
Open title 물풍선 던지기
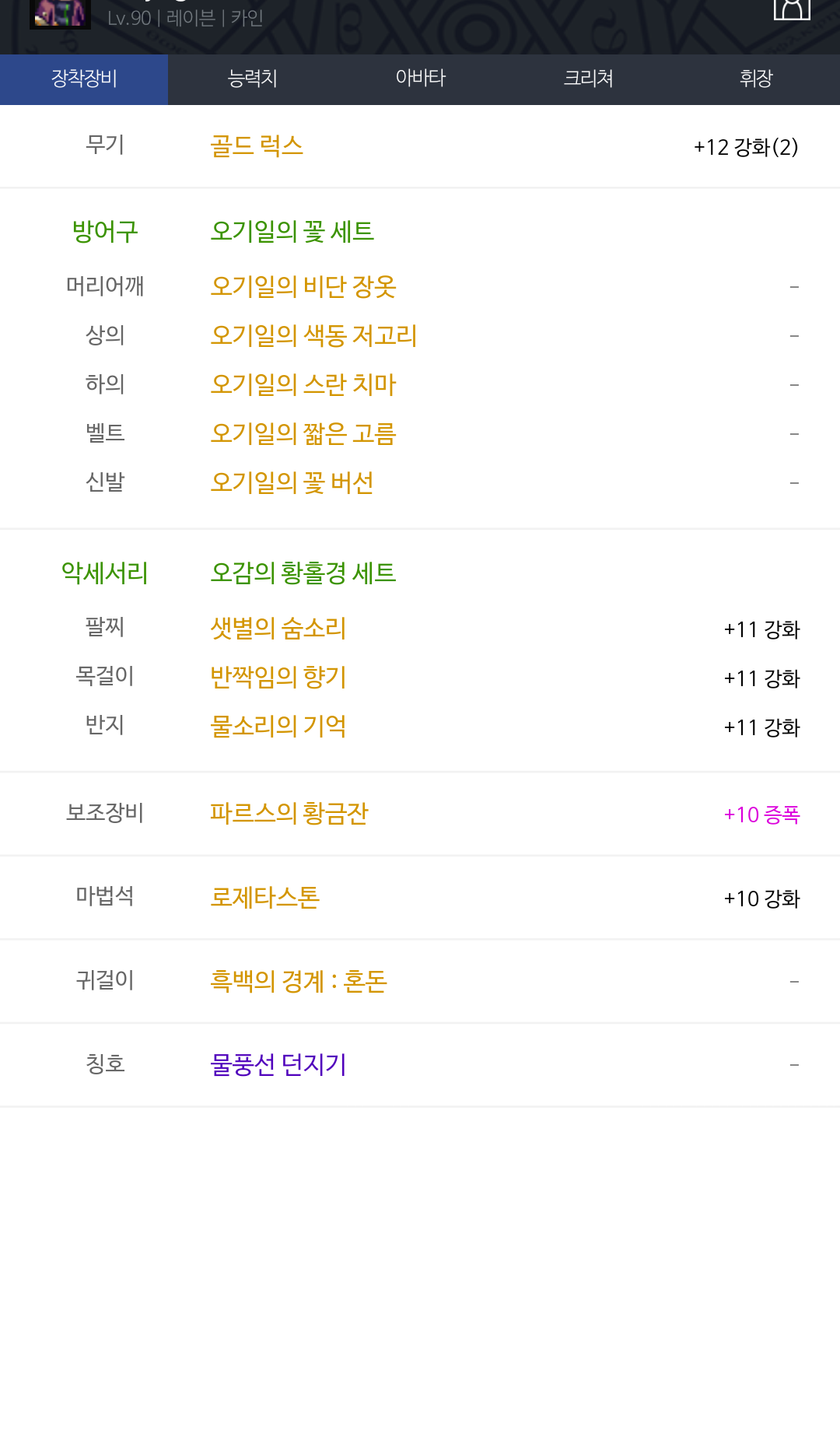point(278,1064)
